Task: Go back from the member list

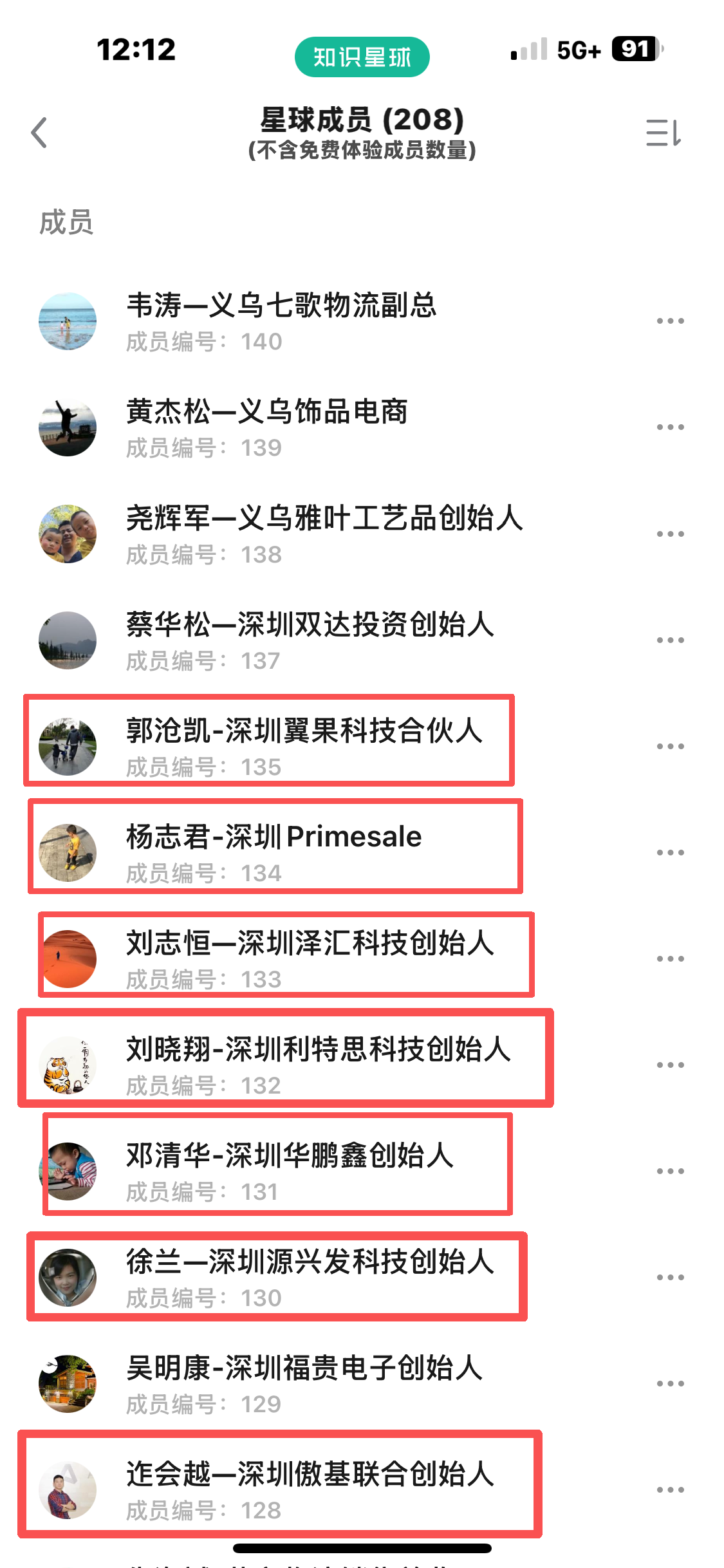Action: click(40, 133)
